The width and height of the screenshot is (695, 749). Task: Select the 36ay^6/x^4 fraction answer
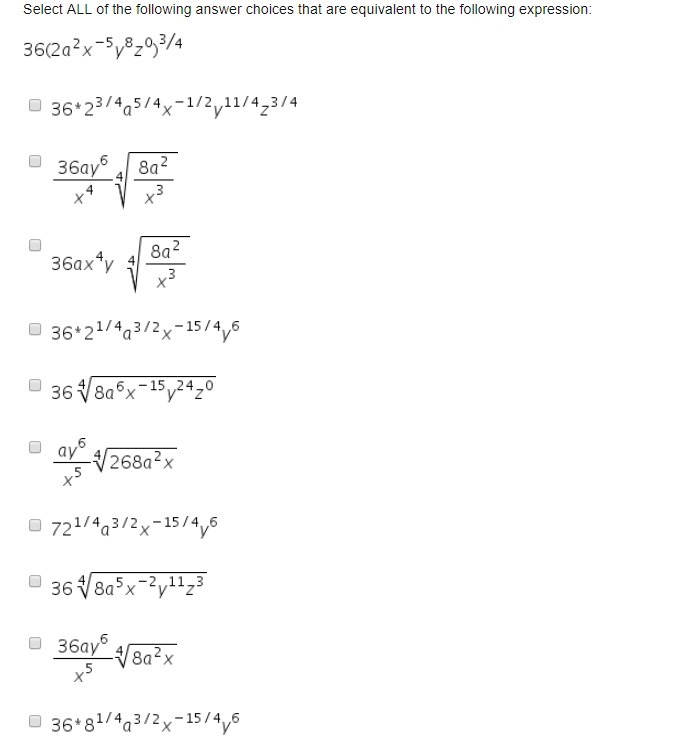point(35,160)
